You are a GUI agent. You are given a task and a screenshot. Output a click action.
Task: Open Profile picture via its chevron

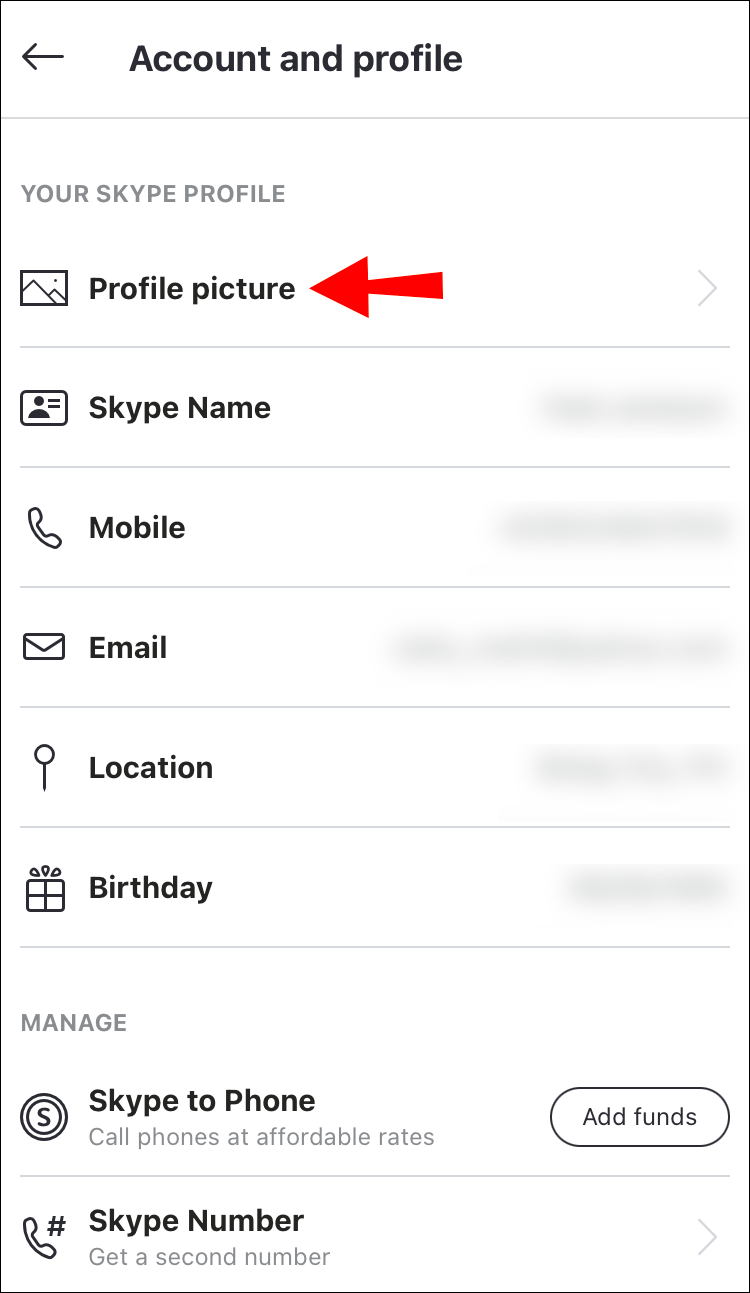708,288
